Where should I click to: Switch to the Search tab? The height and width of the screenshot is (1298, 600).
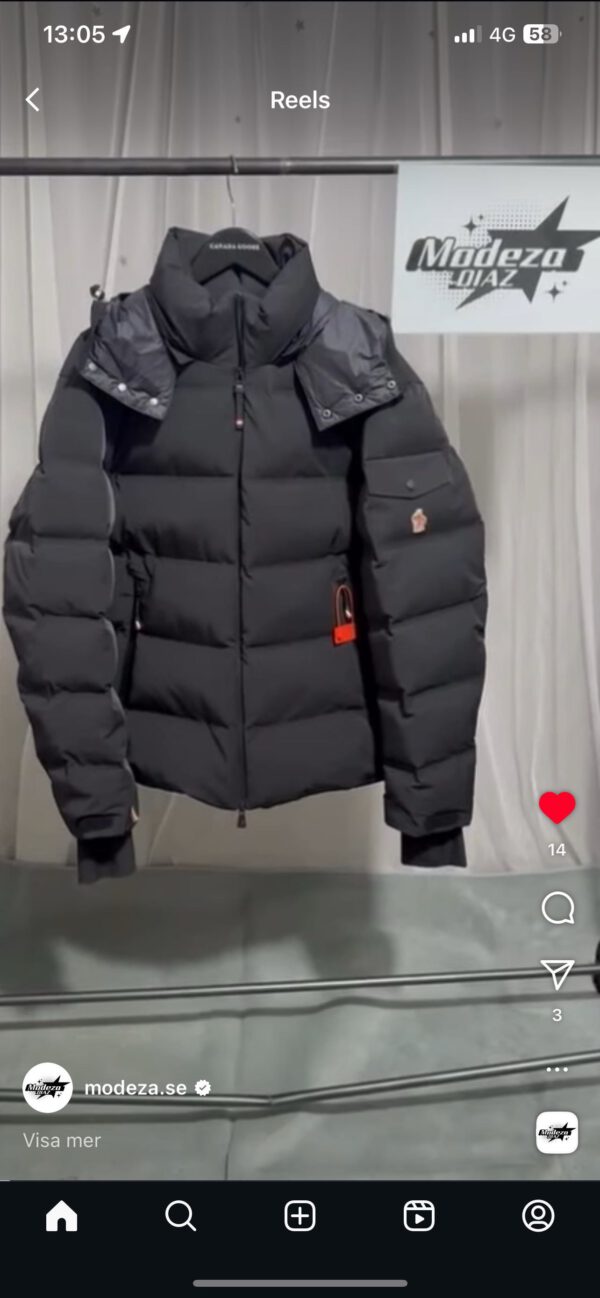(x=180, y=1216)
